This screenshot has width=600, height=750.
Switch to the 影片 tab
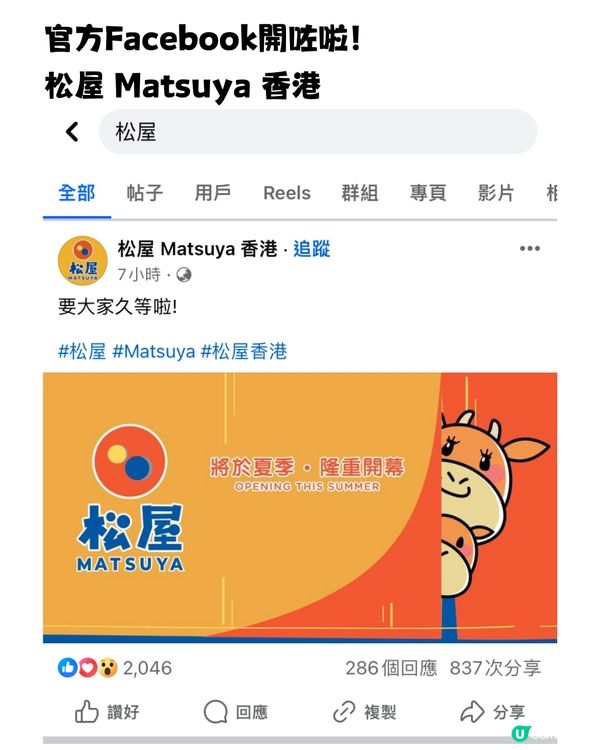(496, 193)
